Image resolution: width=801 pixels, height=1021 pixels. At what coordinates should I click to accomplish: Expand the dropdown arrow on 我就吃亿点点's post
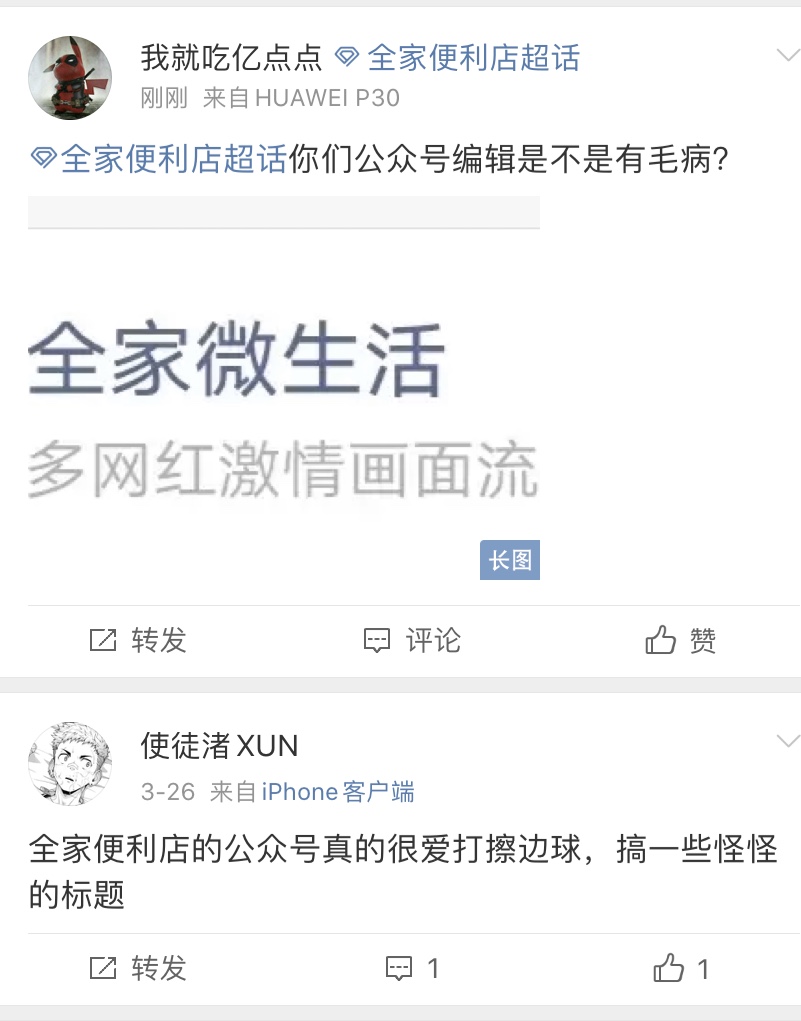click(x=787, y=54)
